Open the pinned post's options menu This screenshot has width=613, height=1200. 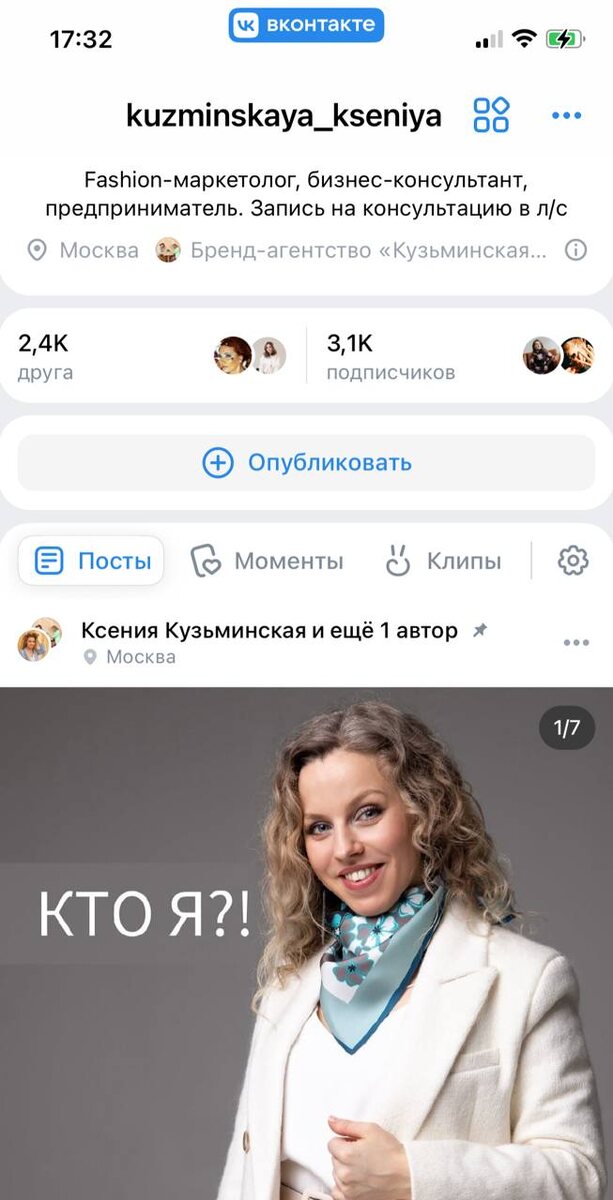(x=576, y=642)
